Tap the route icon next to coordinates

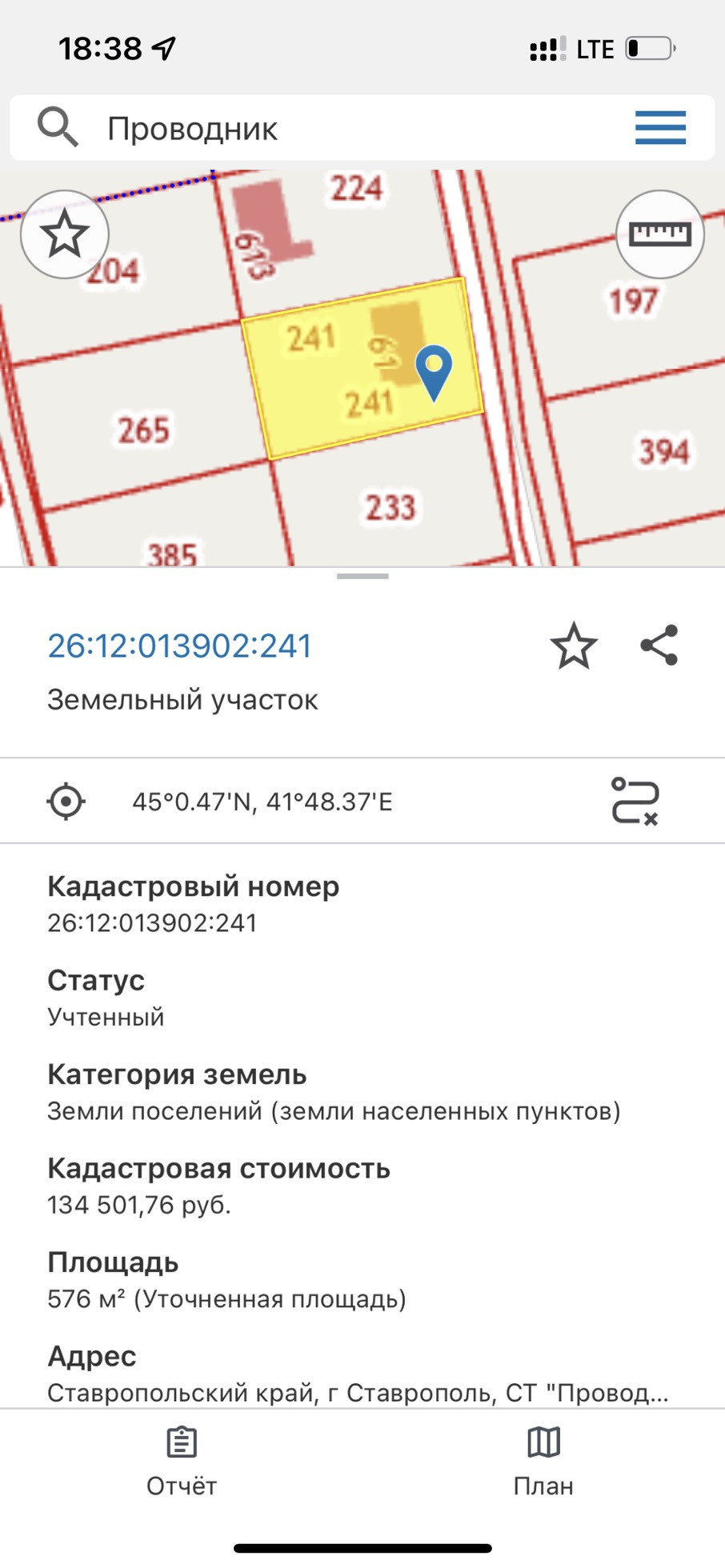point(635,801)
